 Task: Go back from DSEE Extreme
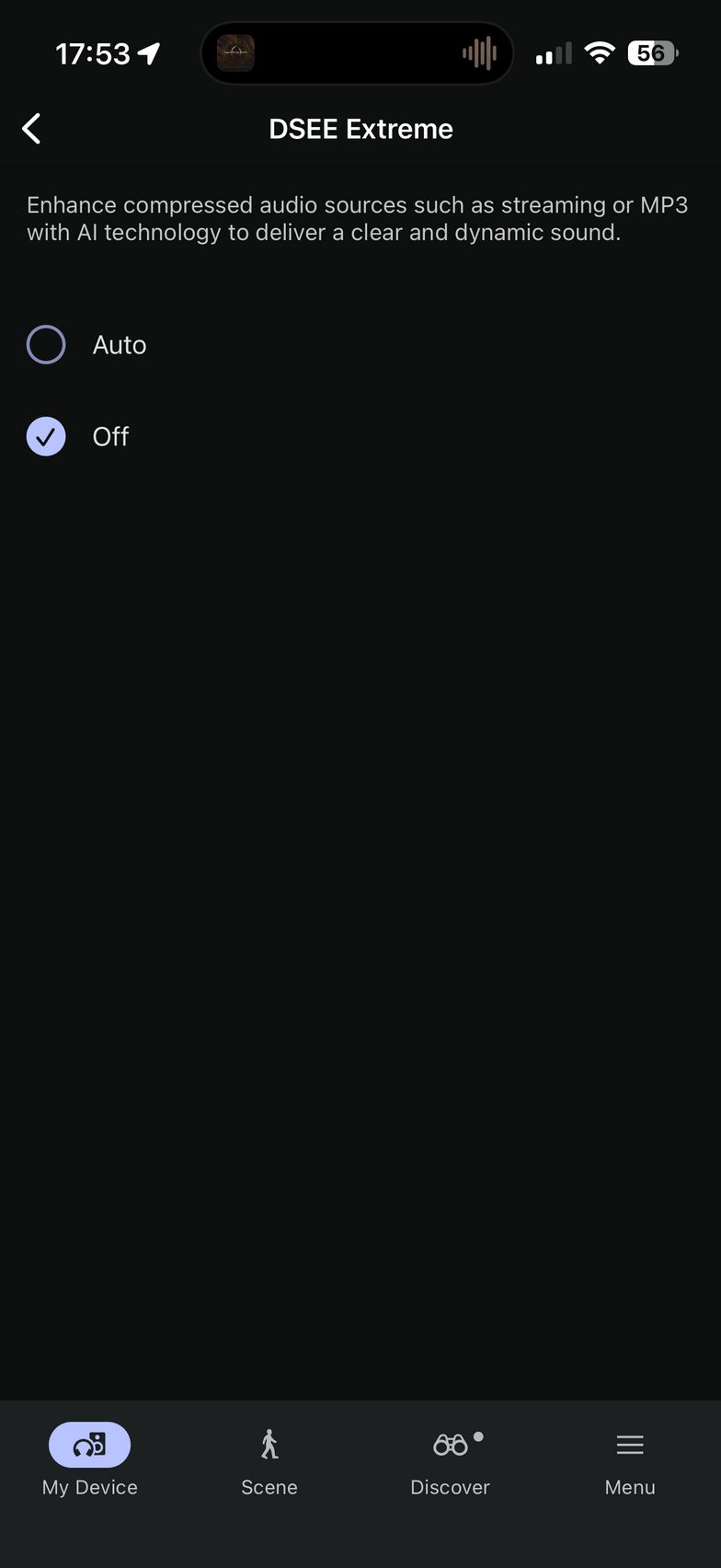tap(32, 129)
